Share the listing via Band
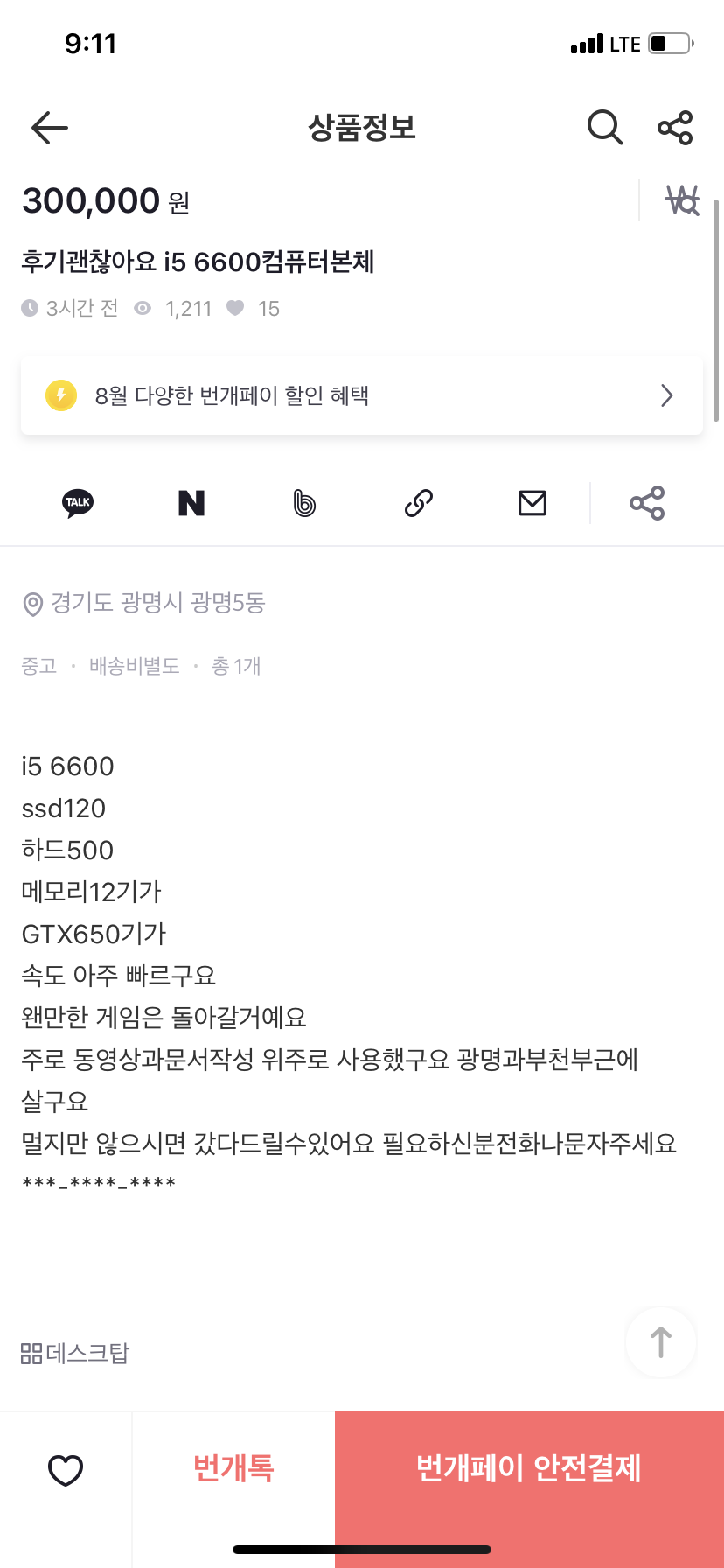Image resolution: width=724 pixels, height=1568 pixels. click(x=304, y=503)
